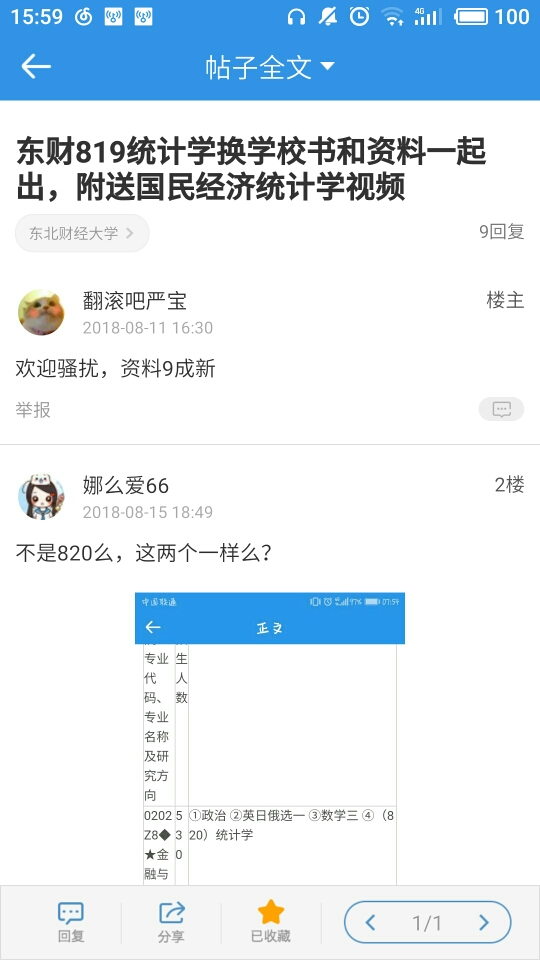Enlarge the screenshot image in the 2楼 reply
The image size is (540, 960).
click(270, 738)
